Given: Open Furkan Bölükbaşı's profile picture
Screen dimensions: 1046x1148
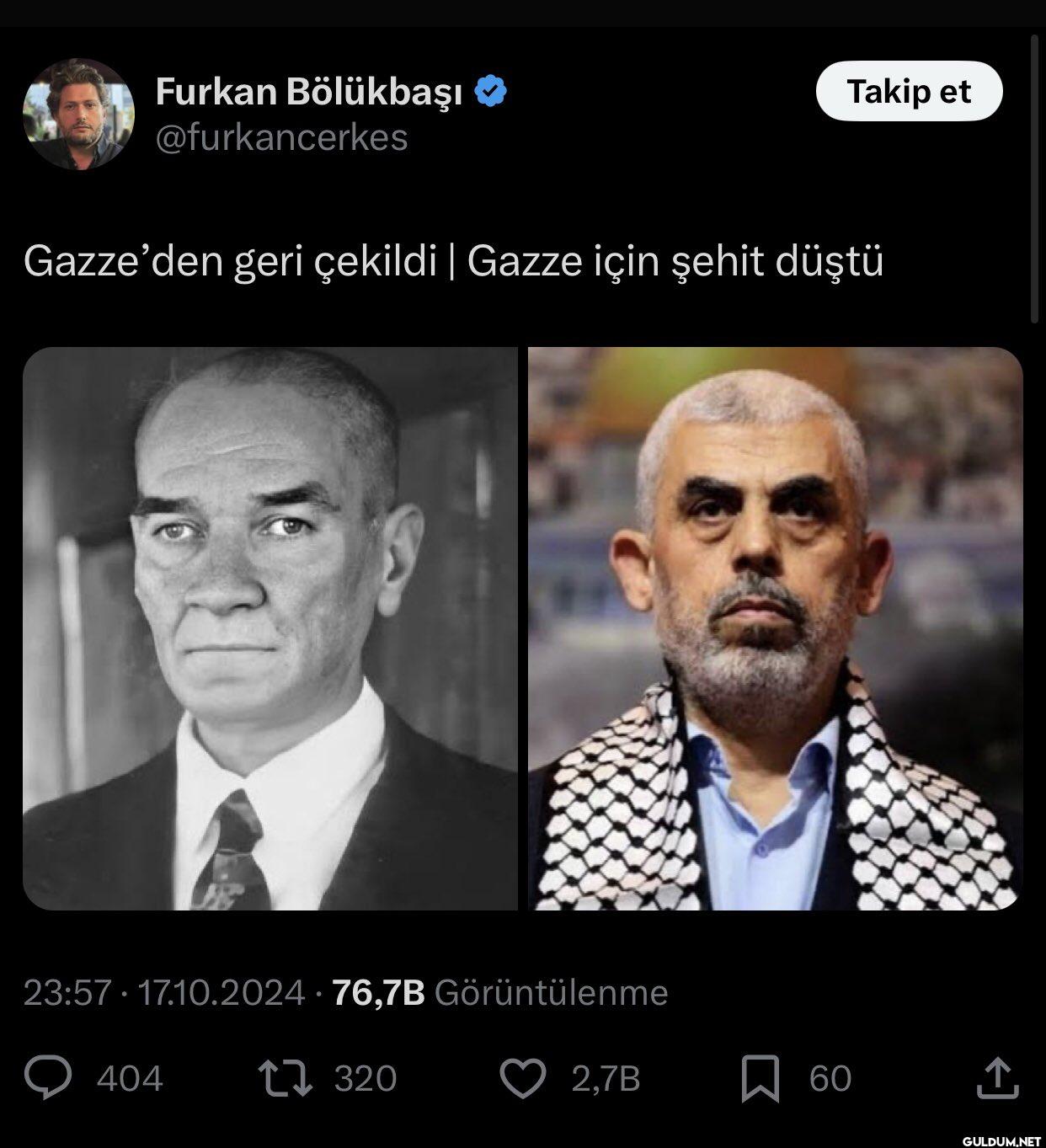Looking at the screenshot, I should (x=78, y=114).
